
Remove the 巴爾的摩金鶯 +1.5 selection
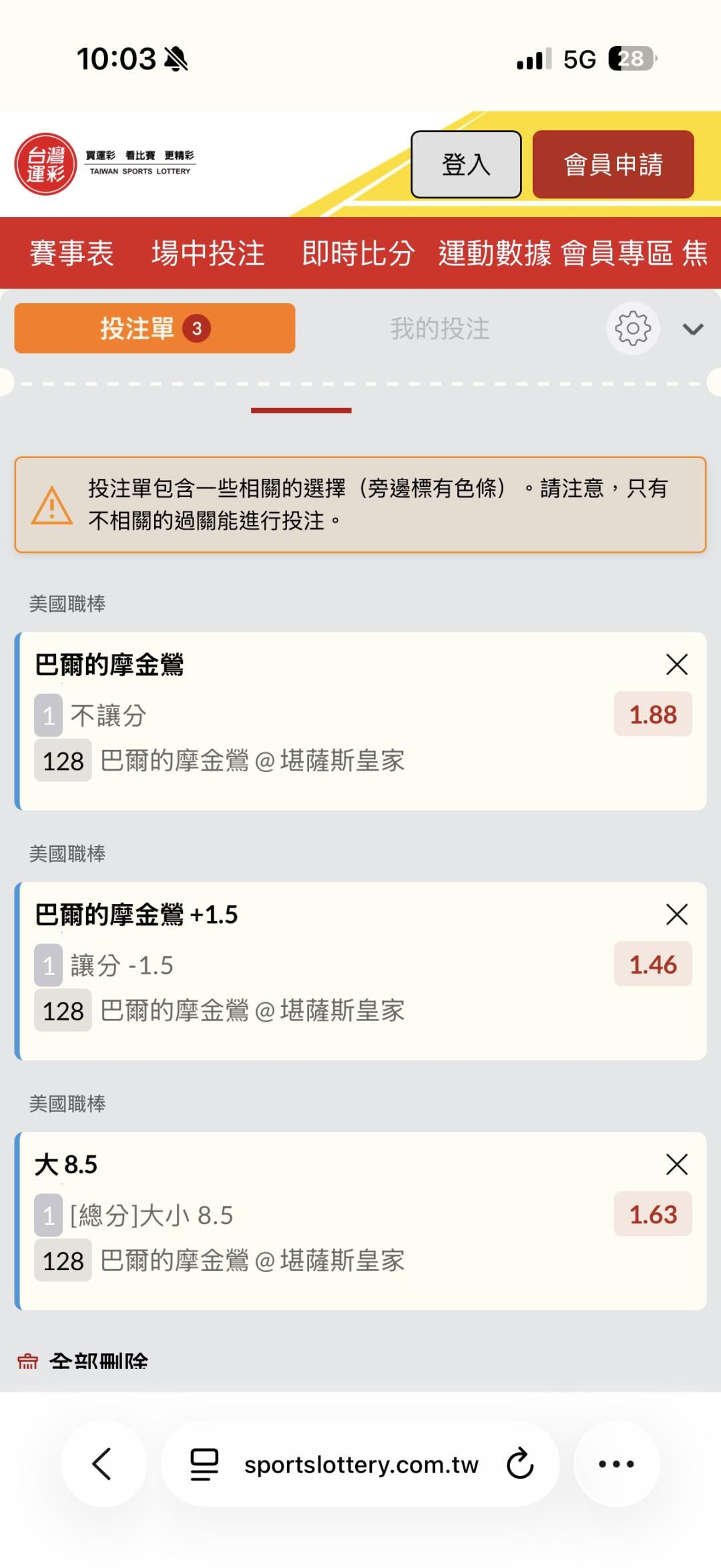pyautogui.click(x=677, y=914)
